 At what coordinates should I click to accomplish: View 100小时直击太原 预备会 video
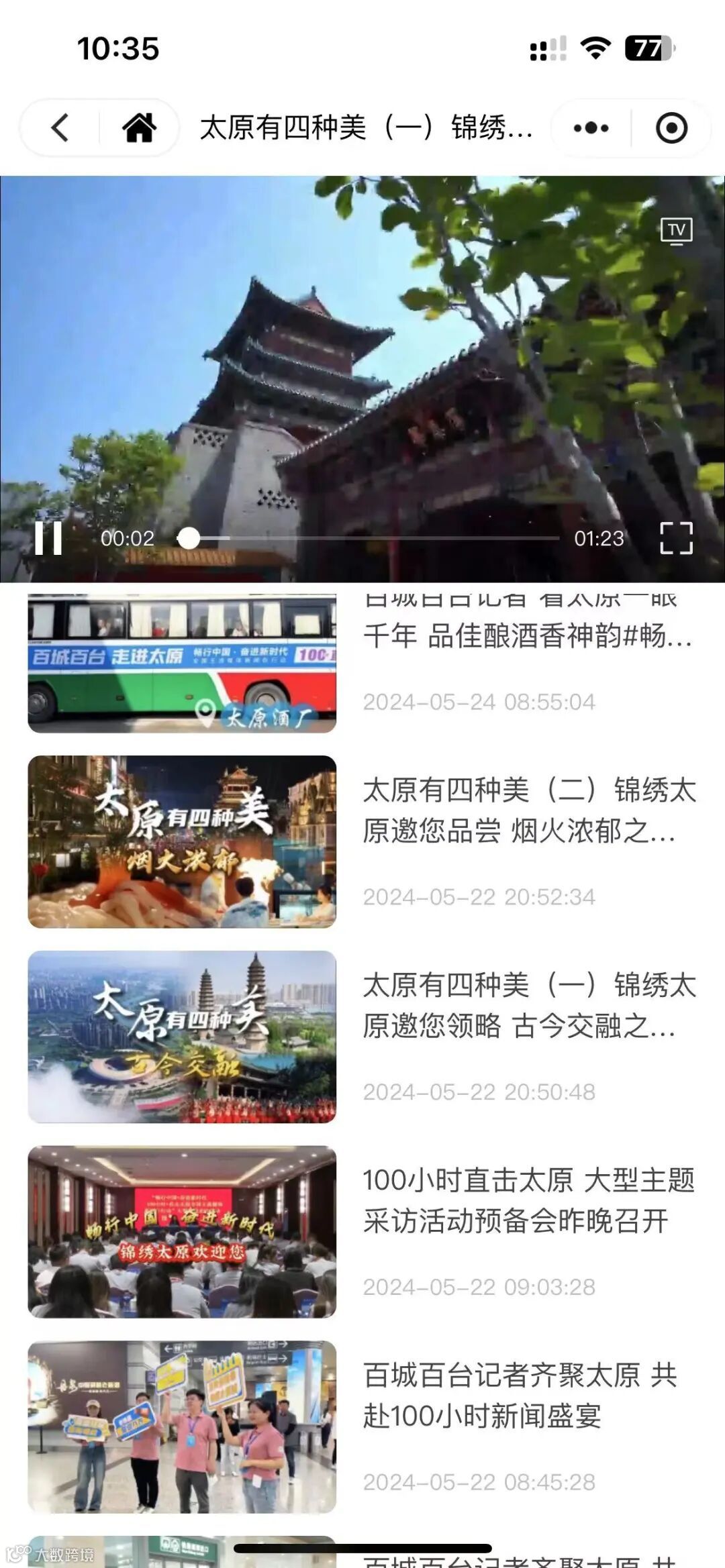pos(182,1232)
